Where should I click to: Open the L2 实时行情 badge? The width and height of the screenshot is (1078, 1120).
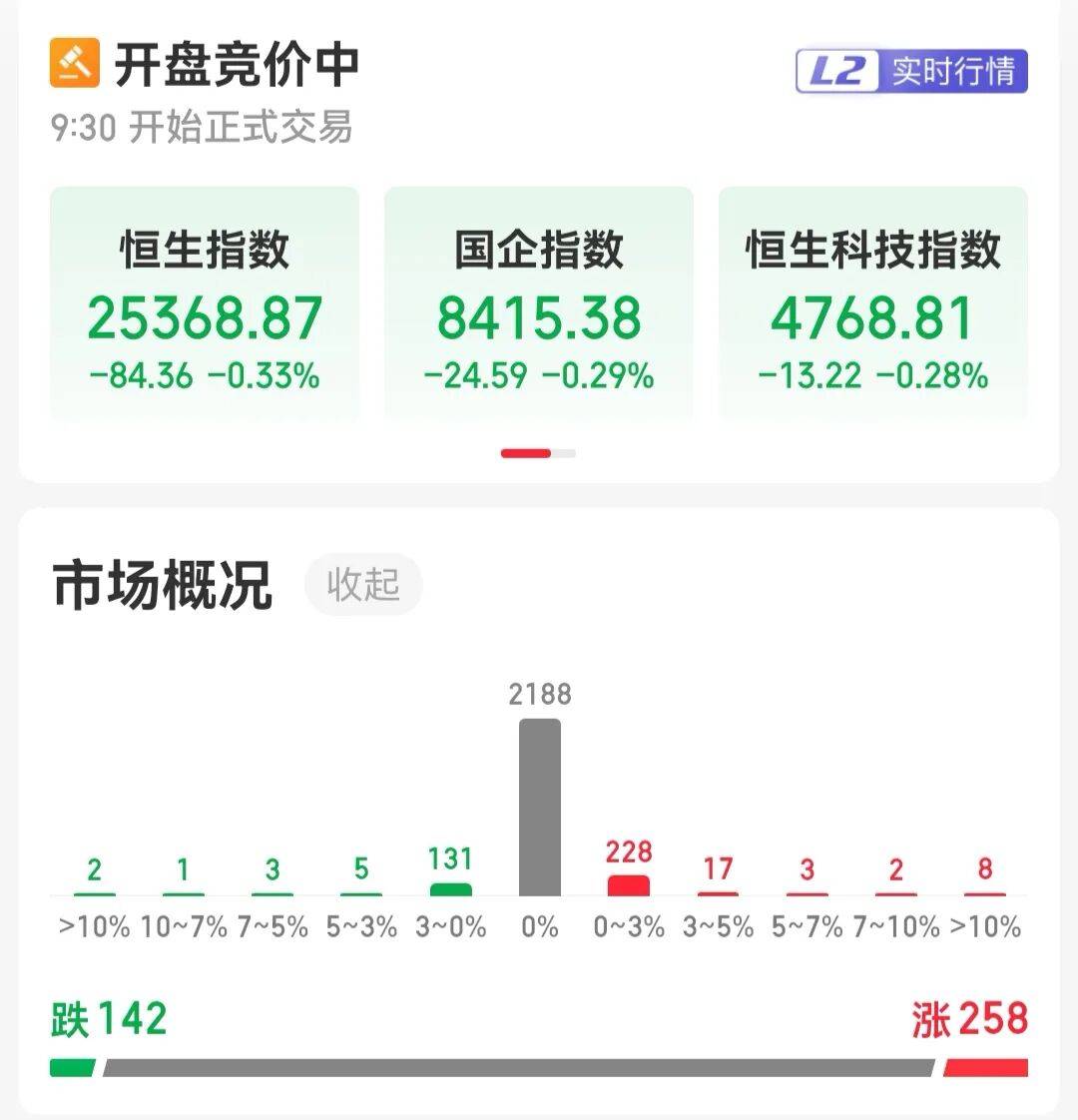coord(911,71)
